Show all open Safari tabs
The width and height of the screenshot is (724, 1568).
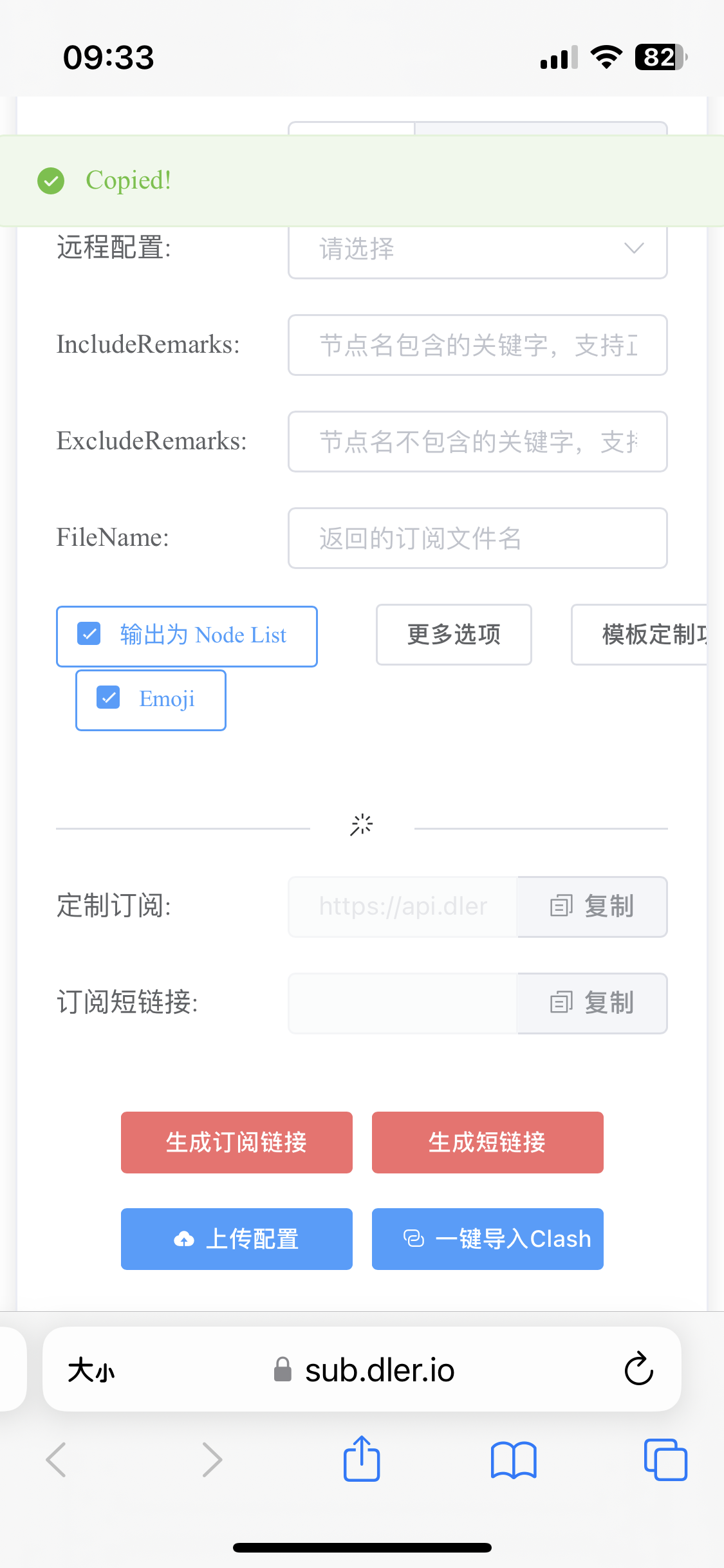click(x=665, y=1459)
